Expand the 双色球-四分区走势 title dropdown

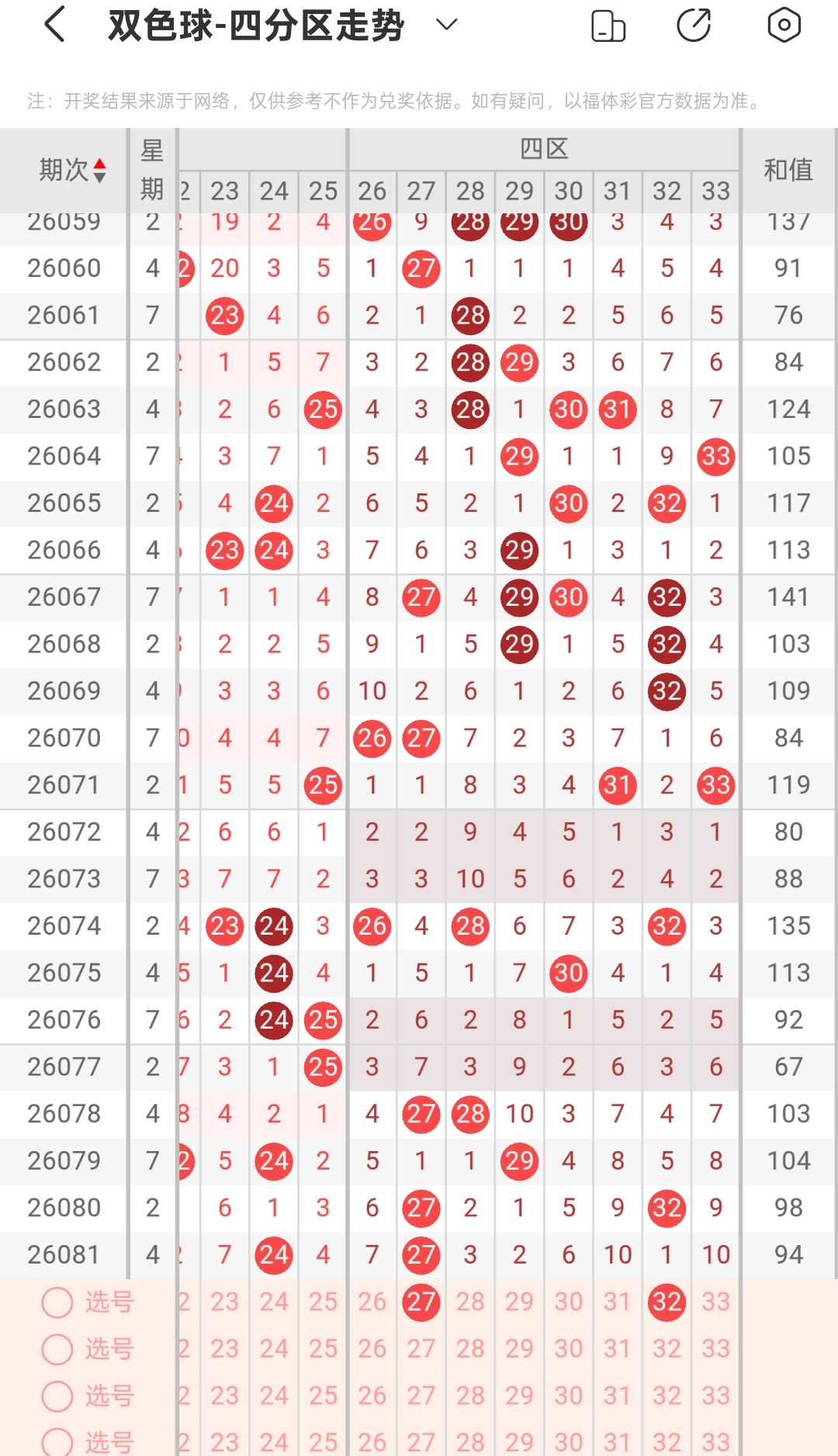[x=447, y=25]
